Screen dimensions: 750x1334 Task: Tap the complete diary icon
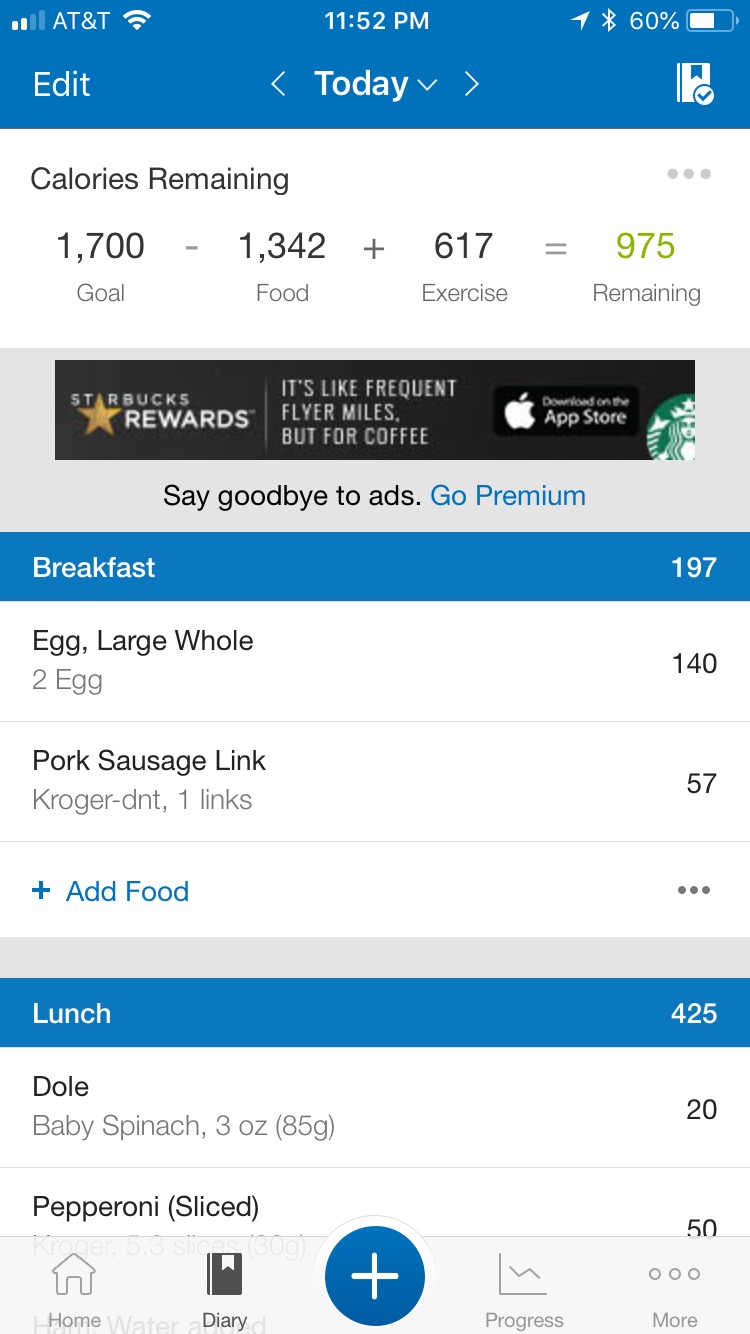[694, 84]
